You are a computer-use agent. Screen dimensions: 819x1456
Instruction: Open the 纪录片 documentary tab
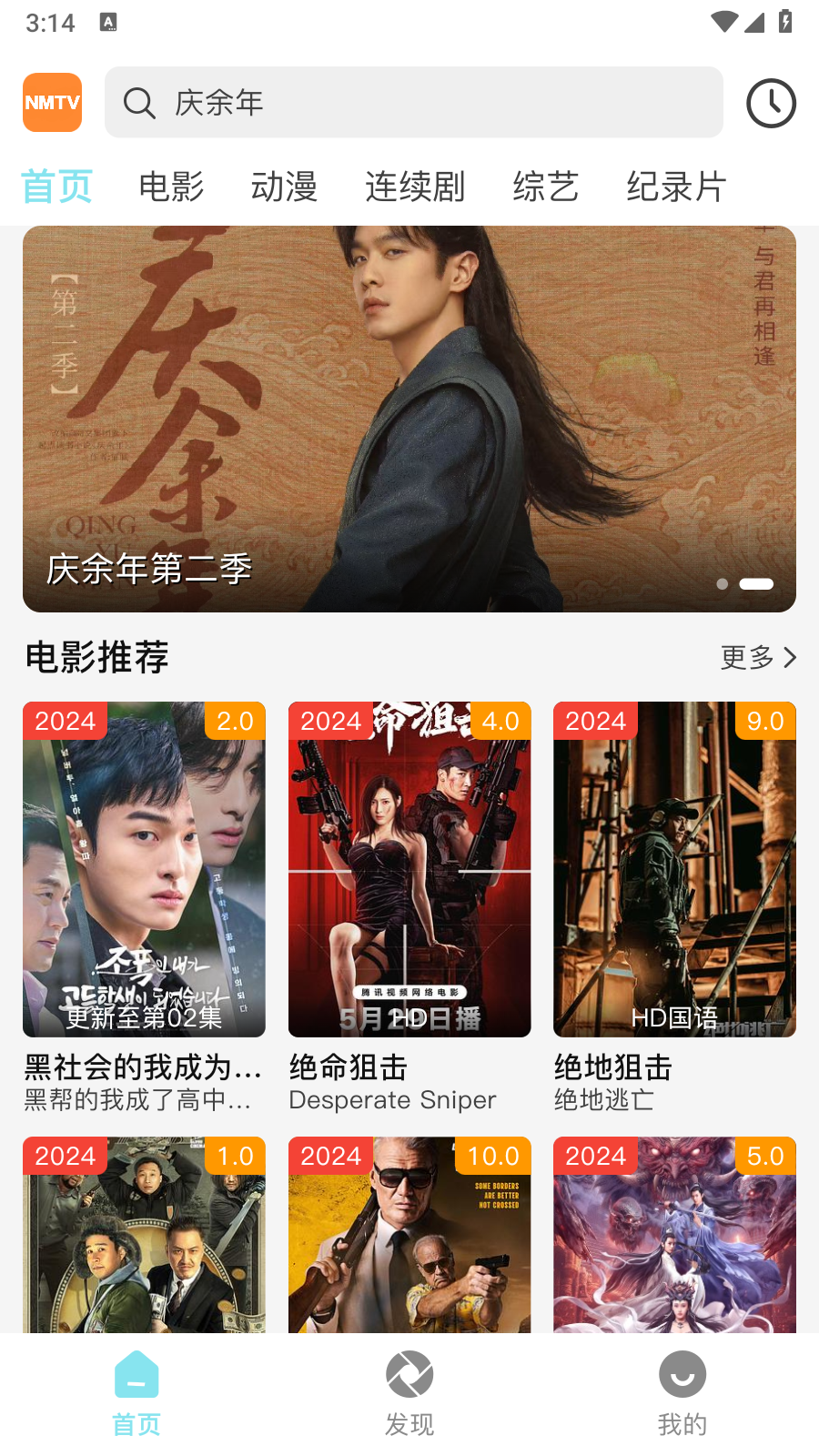(x=675, y=186)
